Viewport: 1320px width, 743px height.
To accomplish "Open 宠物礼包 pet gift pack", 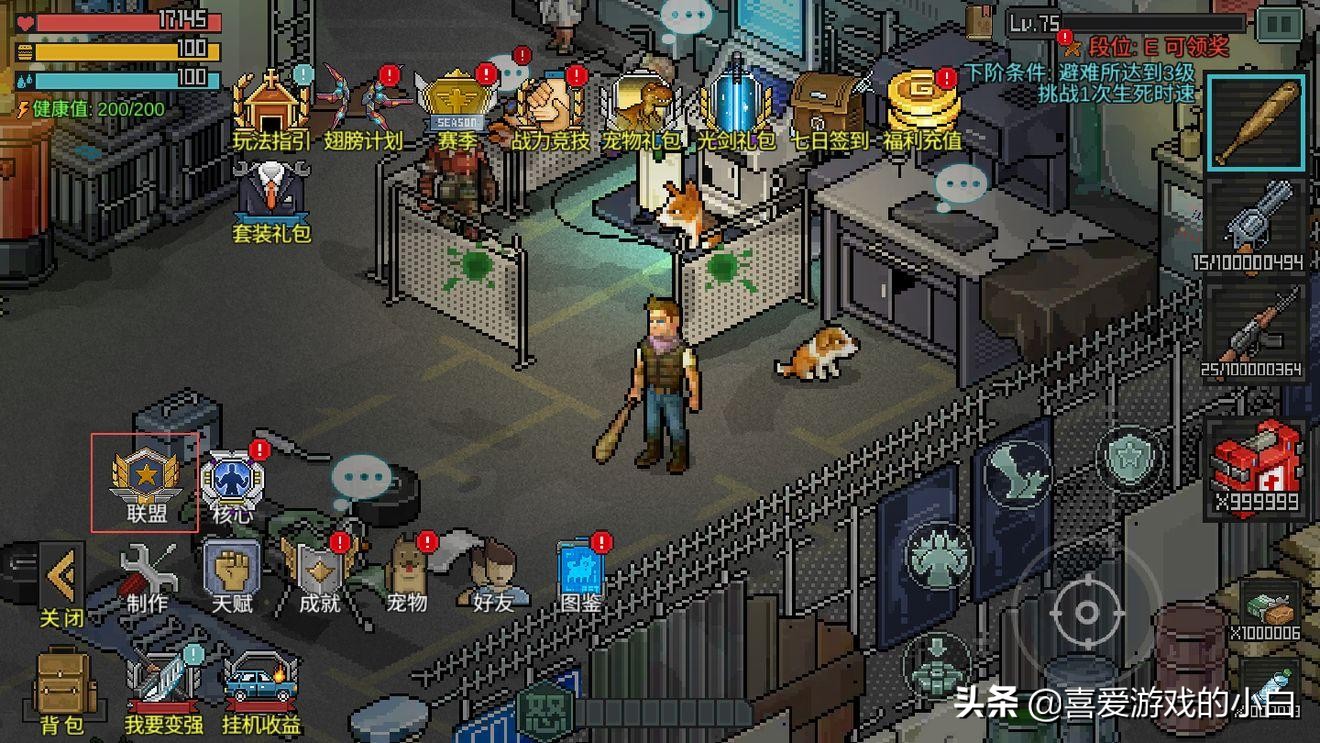I will point(640,108).
